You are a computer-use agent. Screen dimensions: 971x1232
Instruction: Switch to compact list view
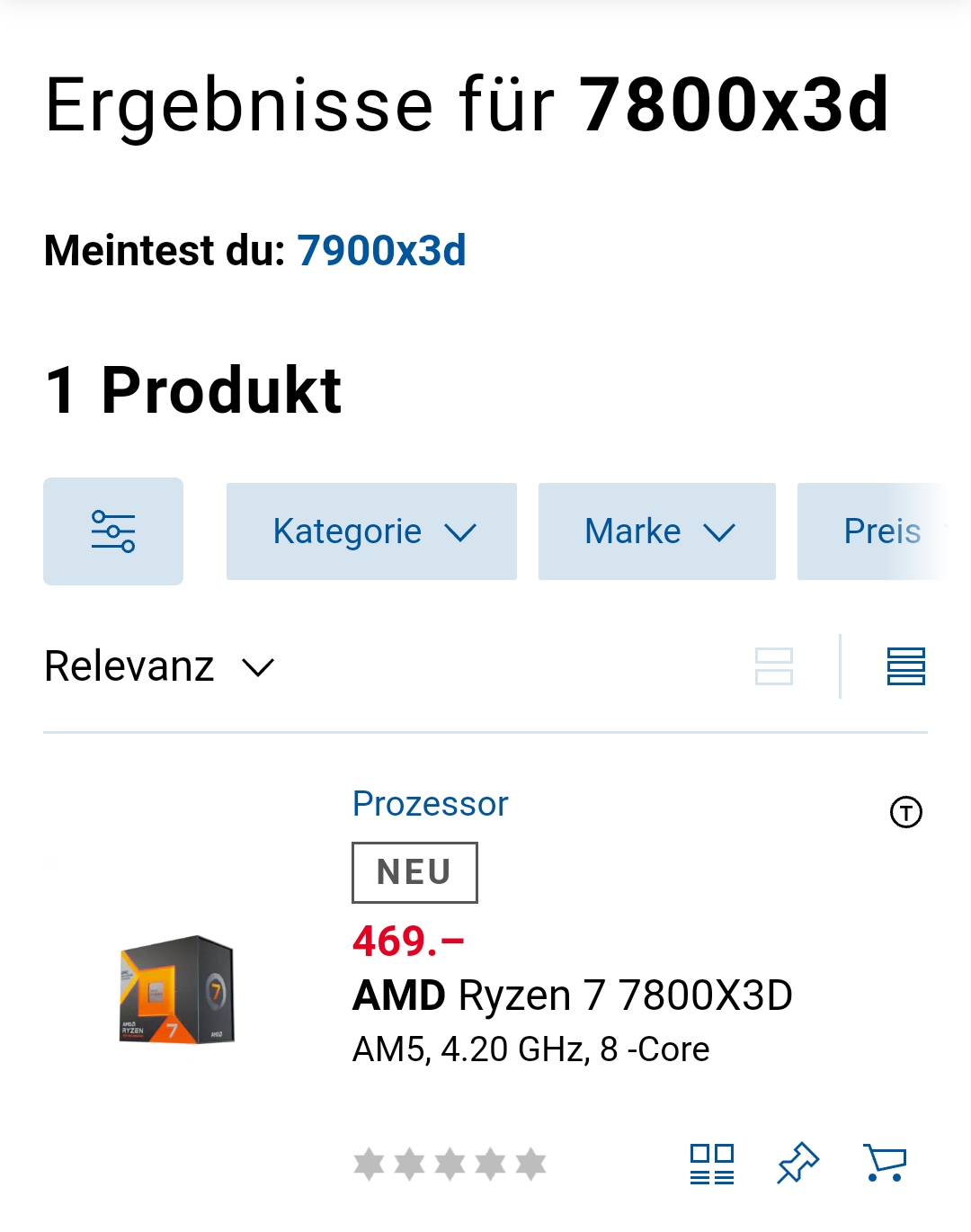pos(905,666)
